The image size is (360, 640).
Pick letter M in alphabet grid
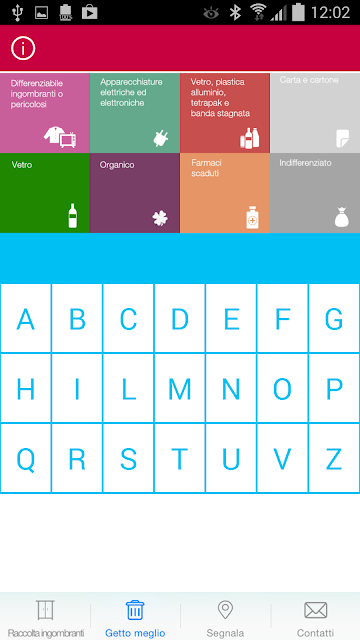click(180, 389)
